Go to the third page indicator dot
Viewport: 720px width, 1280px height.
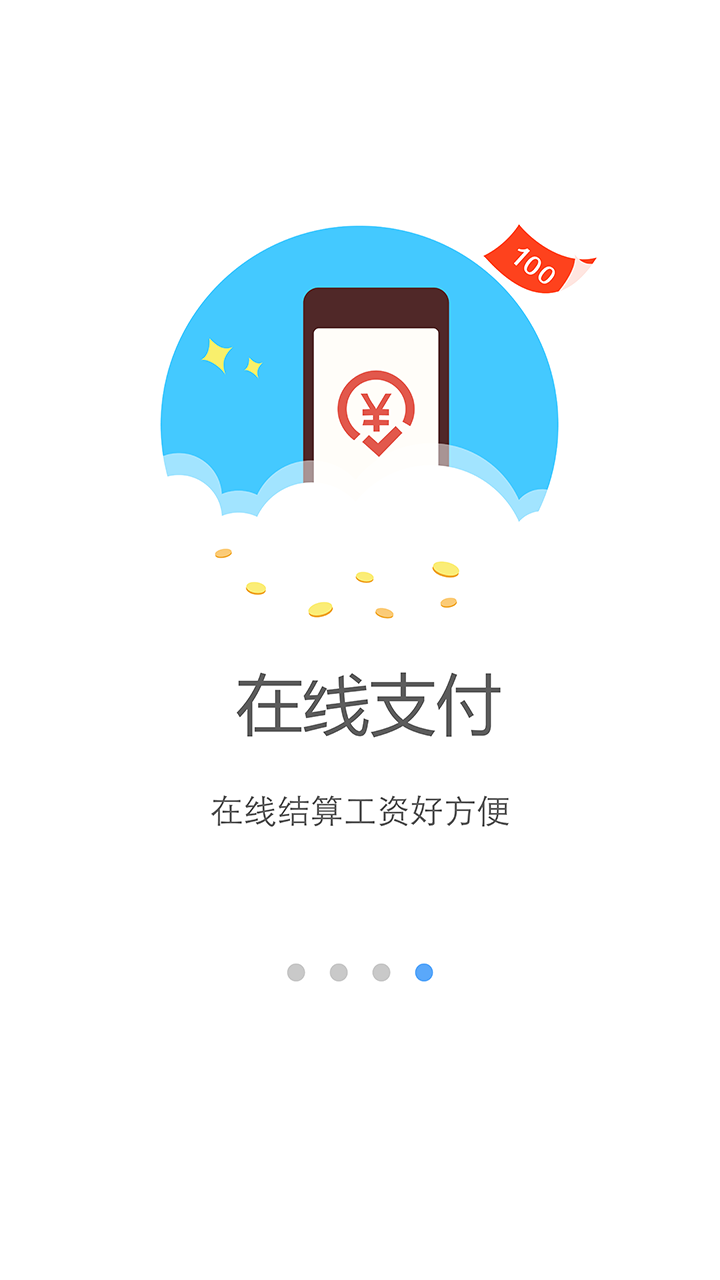[x=381, y=972]
